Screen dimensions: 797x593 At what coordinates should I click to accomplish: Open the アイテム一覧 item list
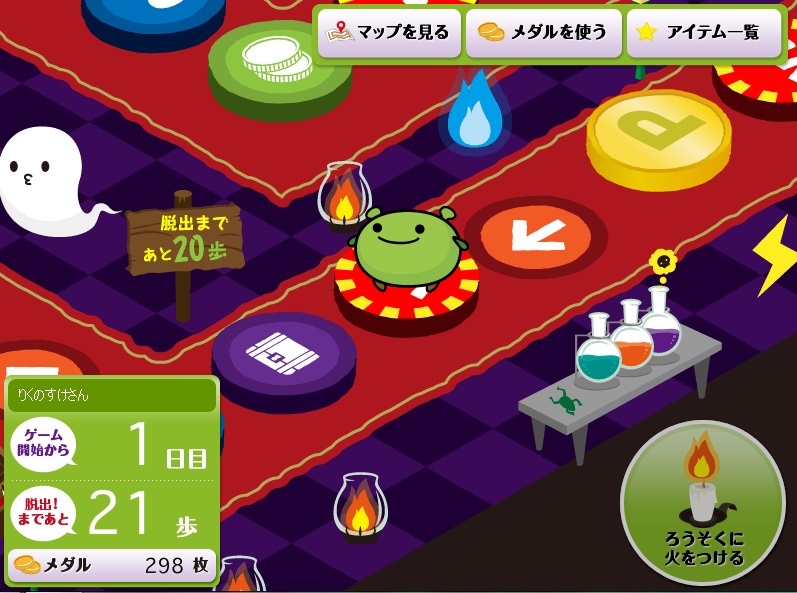[x=701, y=32]
